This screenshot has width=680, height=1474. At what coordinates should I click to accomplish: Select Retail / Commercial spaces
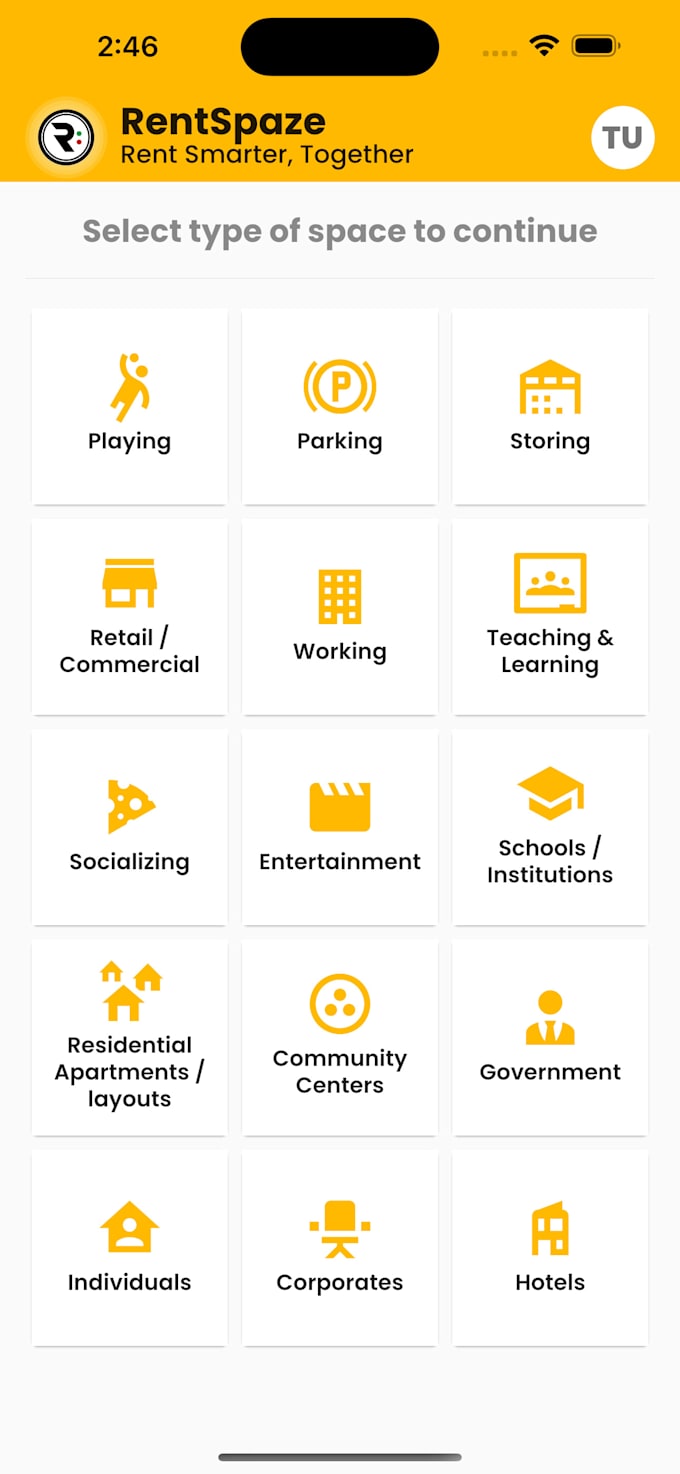pyautogui.click(x=130, y=617)
